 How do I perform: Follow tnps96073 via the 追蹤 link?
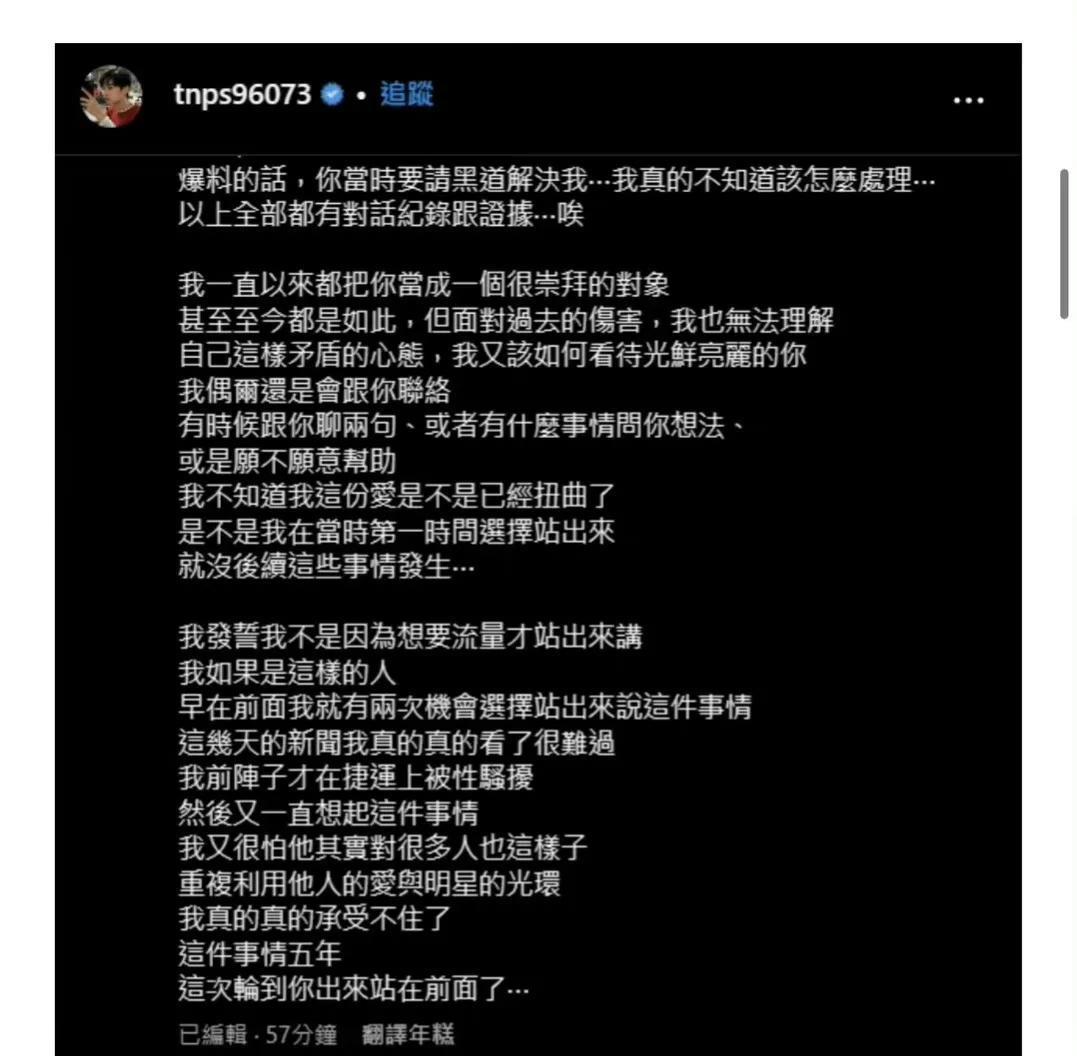[406, 96]
